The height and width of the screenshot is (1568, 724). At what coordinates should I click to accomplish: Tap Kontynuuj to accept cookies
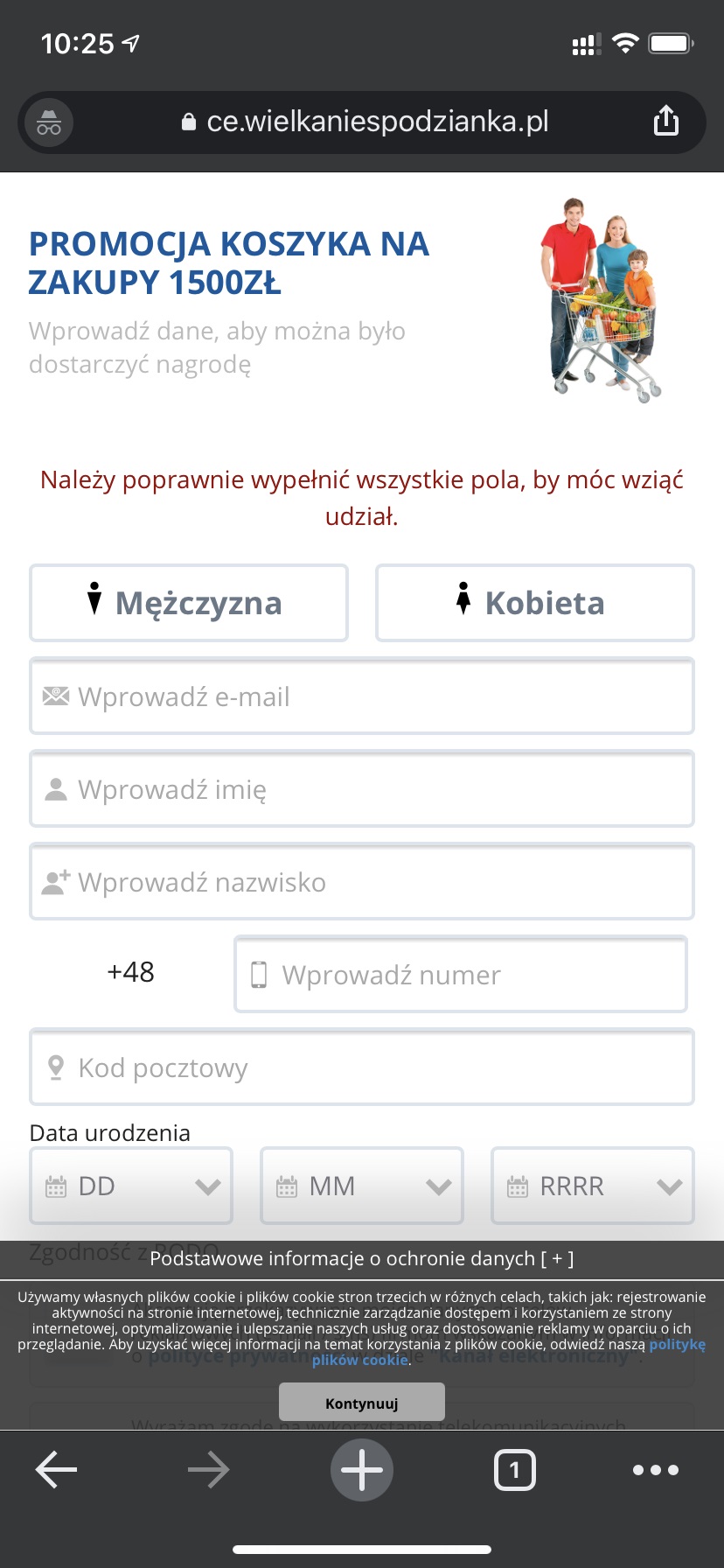click(x=362, y=1403)
